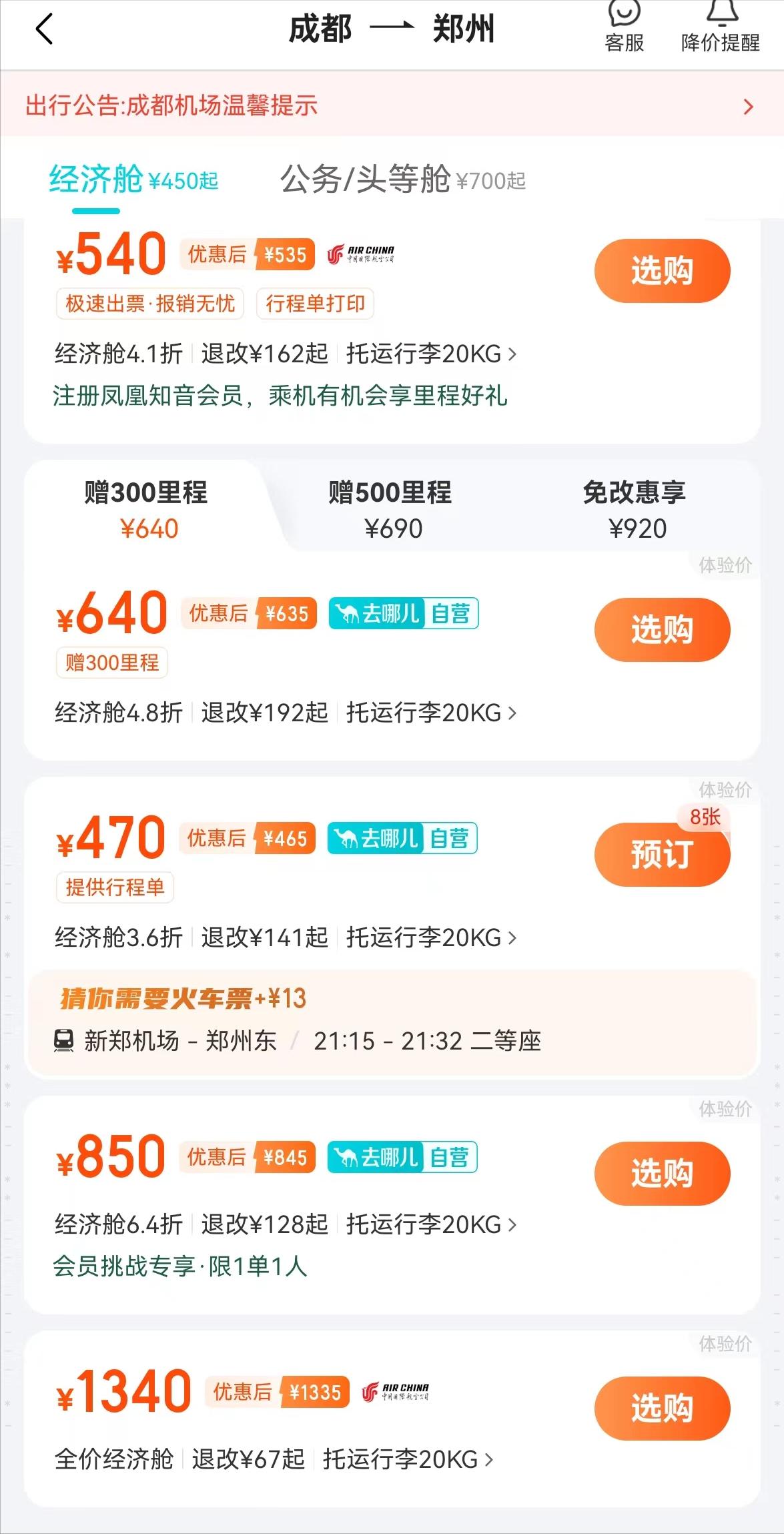
Task: Tap the 去哪儿自营 camel badge on ¥640 fare
Action: tap(402, 613)
